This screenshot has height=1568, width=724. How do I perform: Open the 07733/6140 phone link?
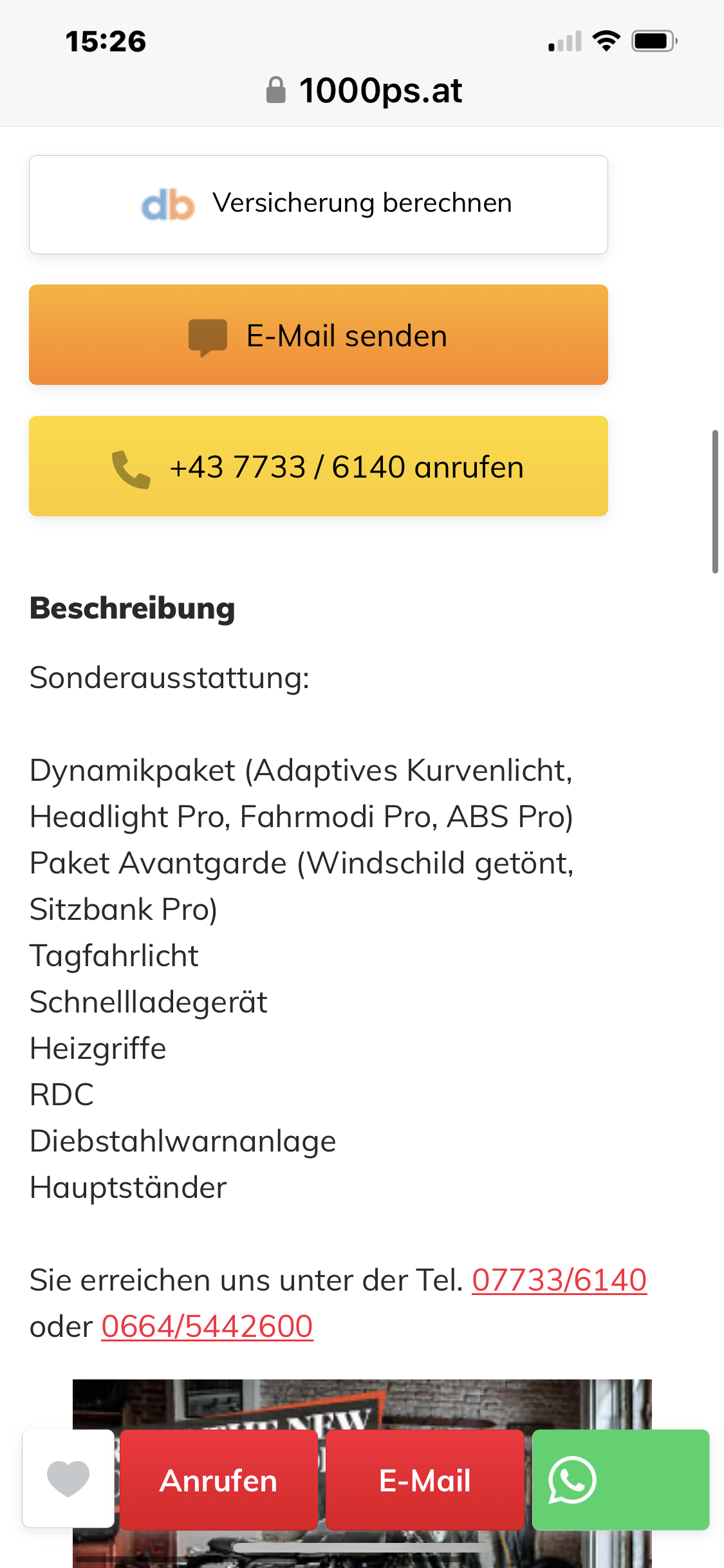click(x=559, y=1280)
